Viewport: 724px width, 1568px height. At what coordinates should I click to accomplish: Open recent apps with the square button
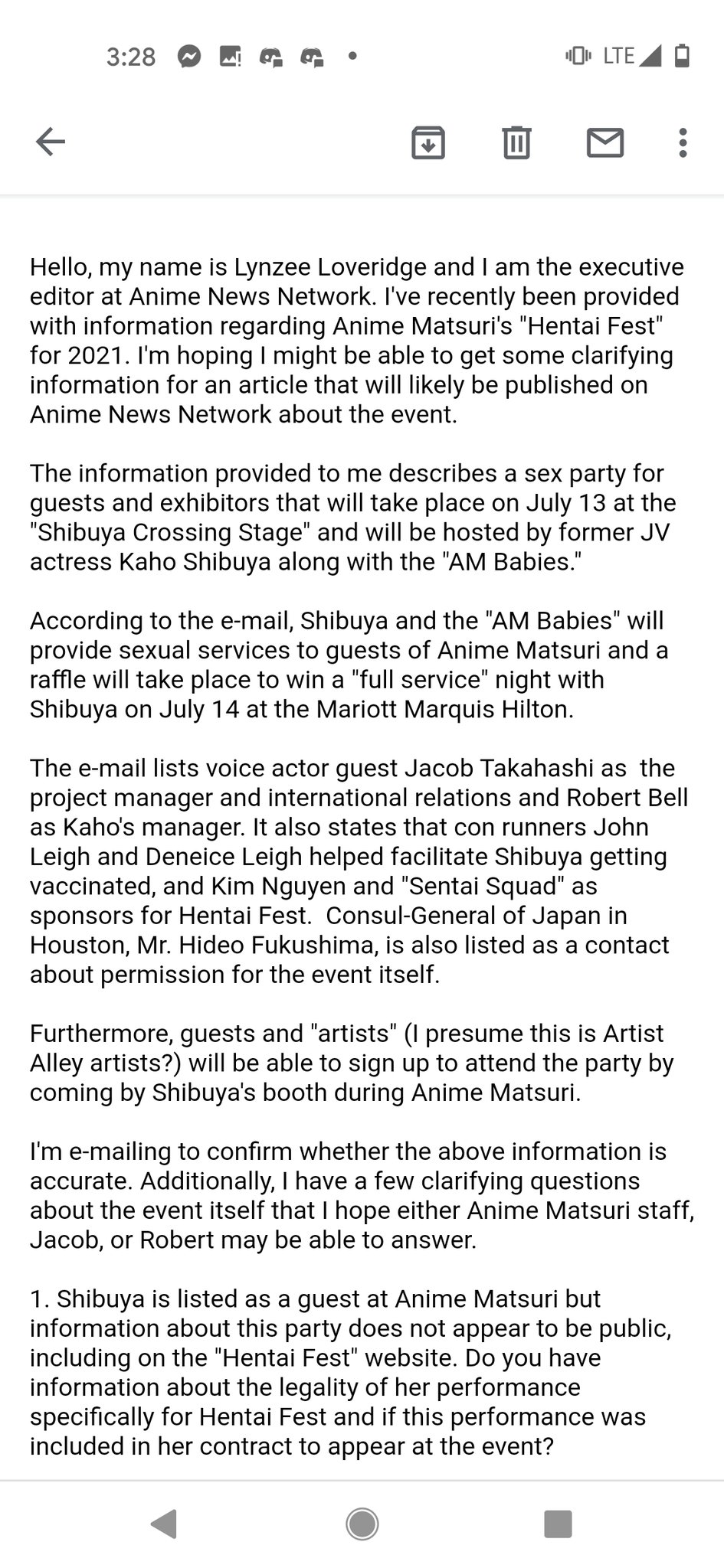tap(558, 1524)
